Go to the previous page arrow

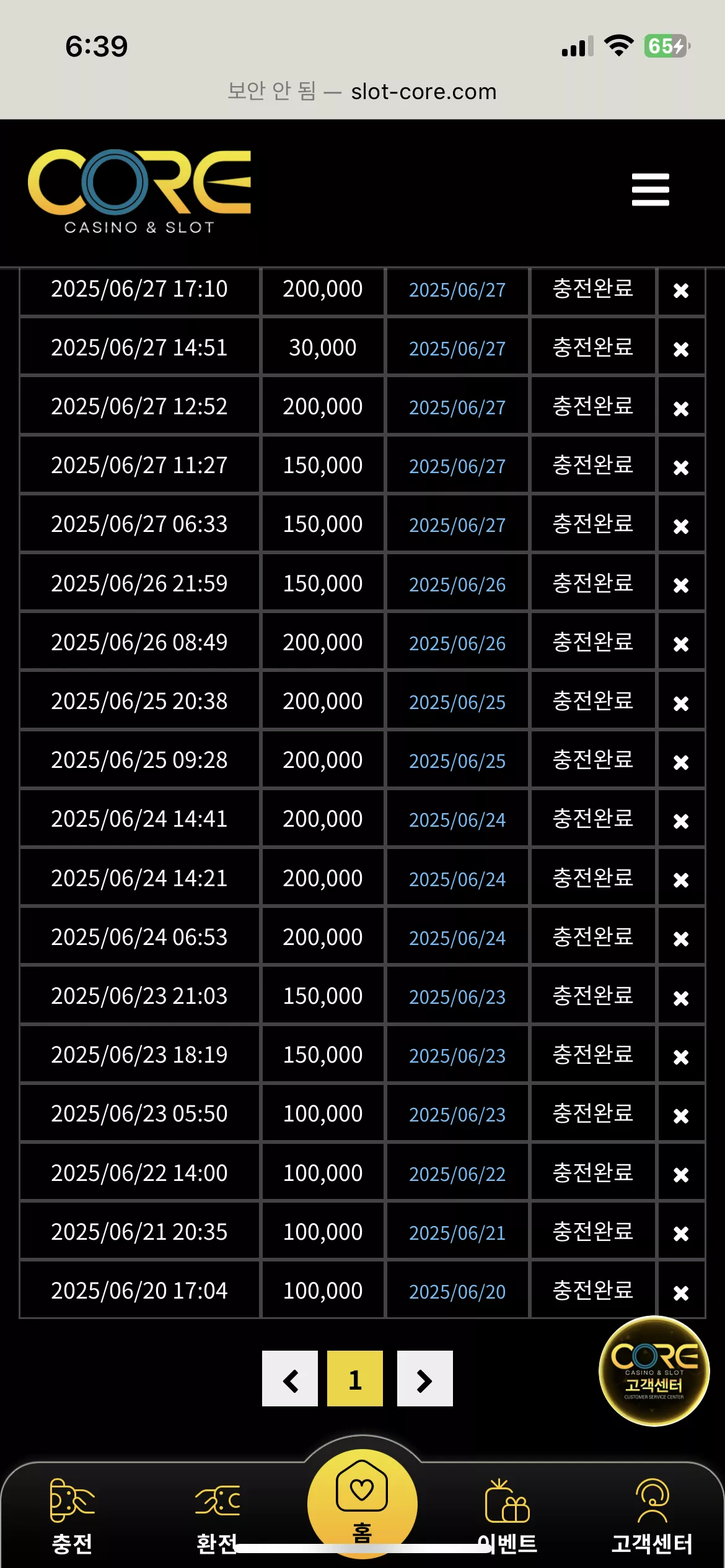coord(290,1379)
